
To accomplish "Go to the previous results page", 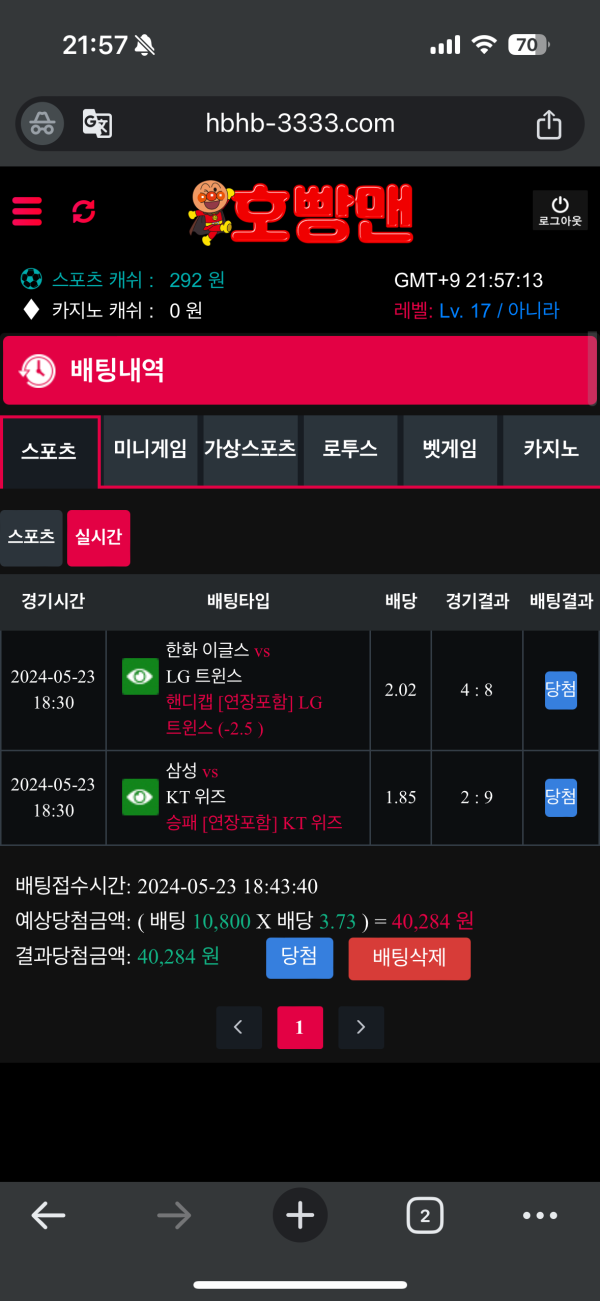I will (x=239, y=1027).
